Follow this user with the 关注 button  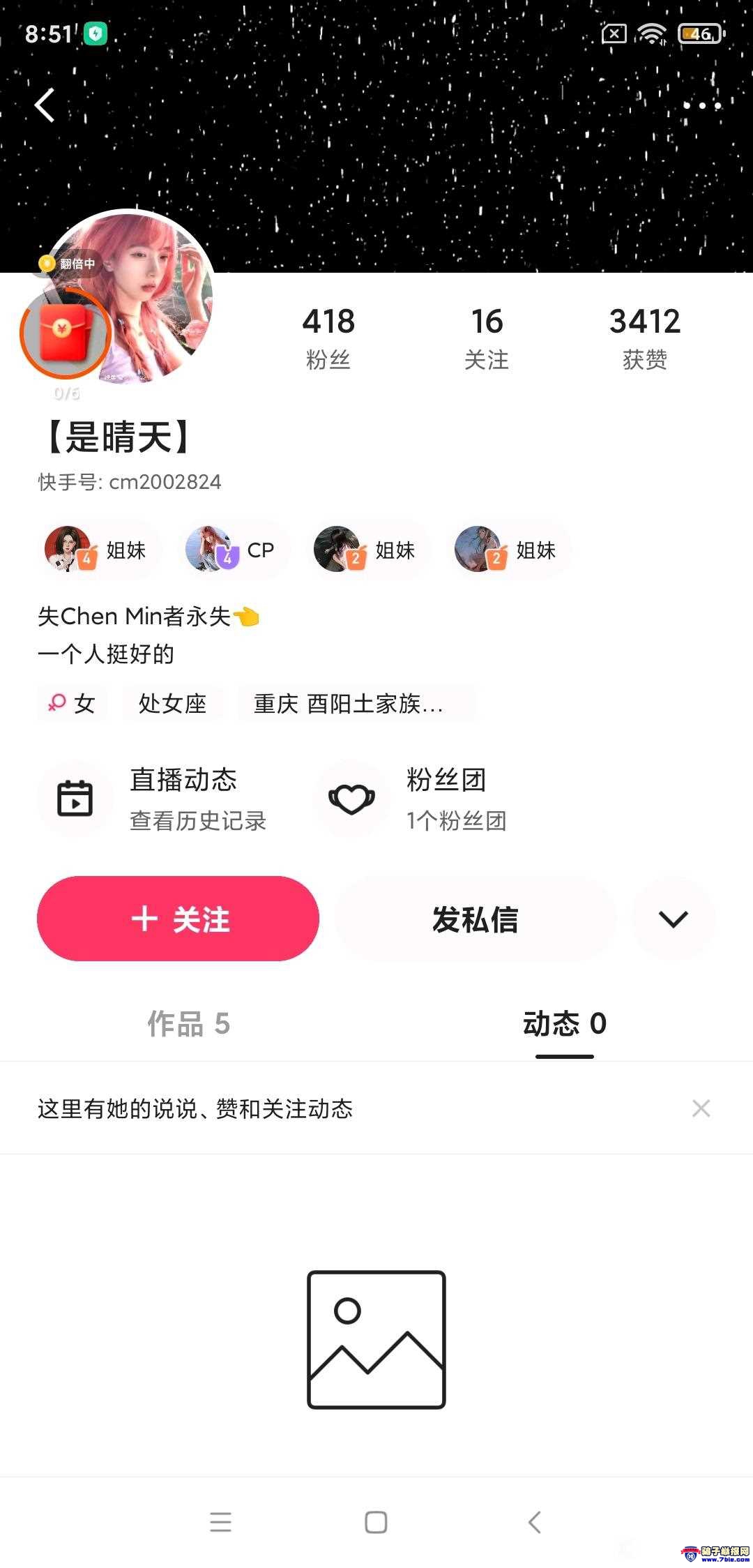[x=178, y=919]
